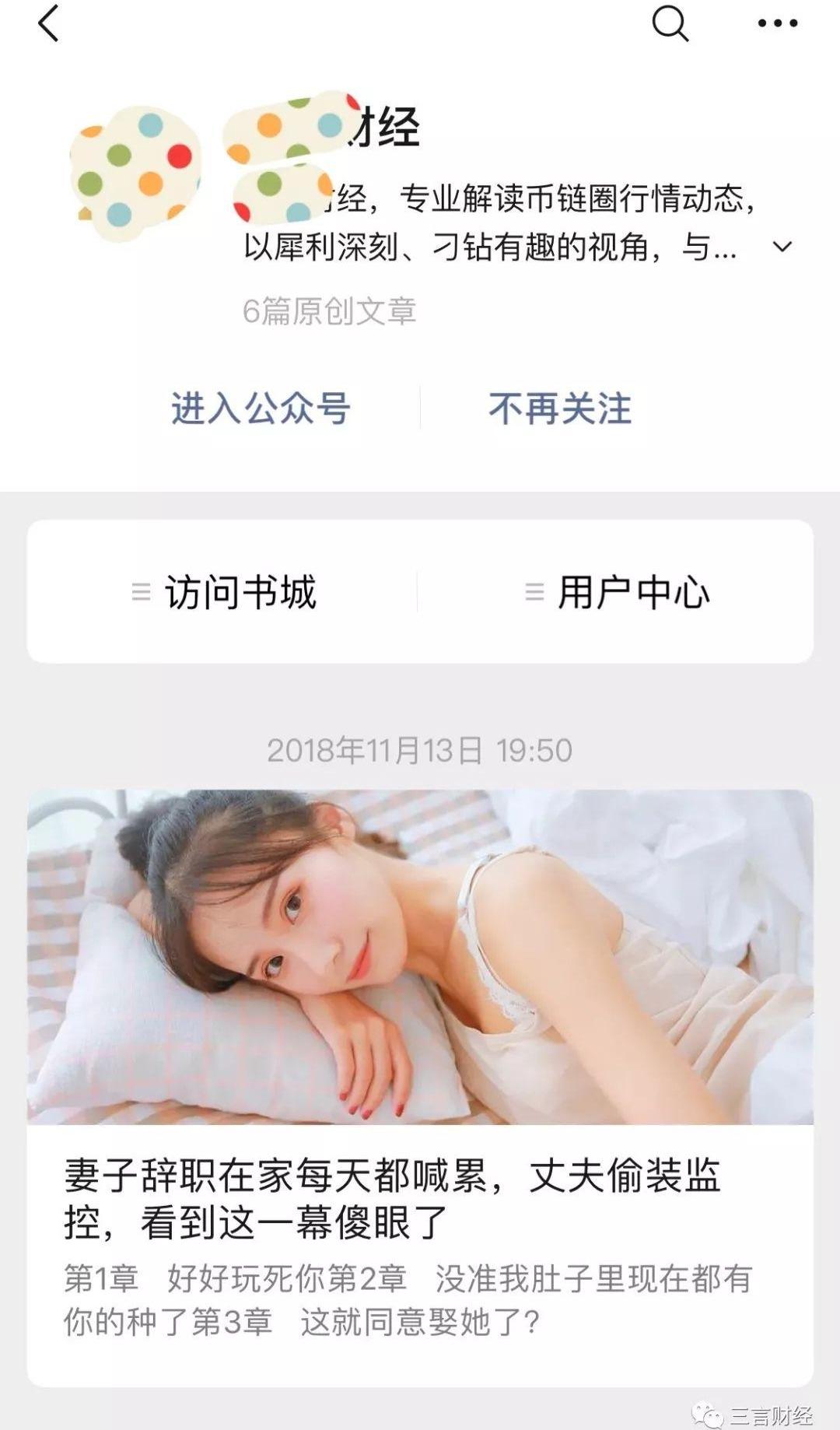Open the article 妻子辞职在家每天都喊累
The width and height of the screenshot is (840, 1430).
click(x=393, y=1198)
